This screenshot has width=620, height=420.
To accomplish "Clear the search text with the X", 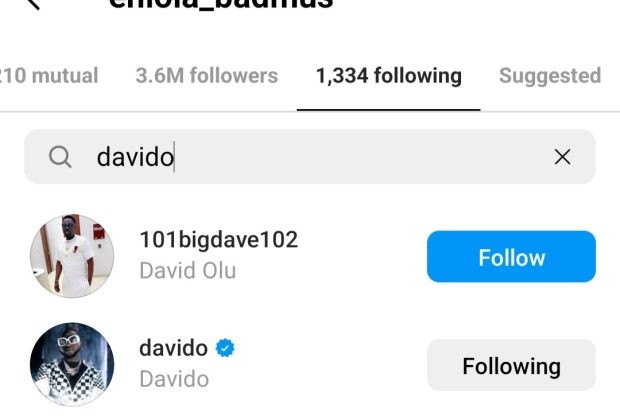I will point(563,157).
